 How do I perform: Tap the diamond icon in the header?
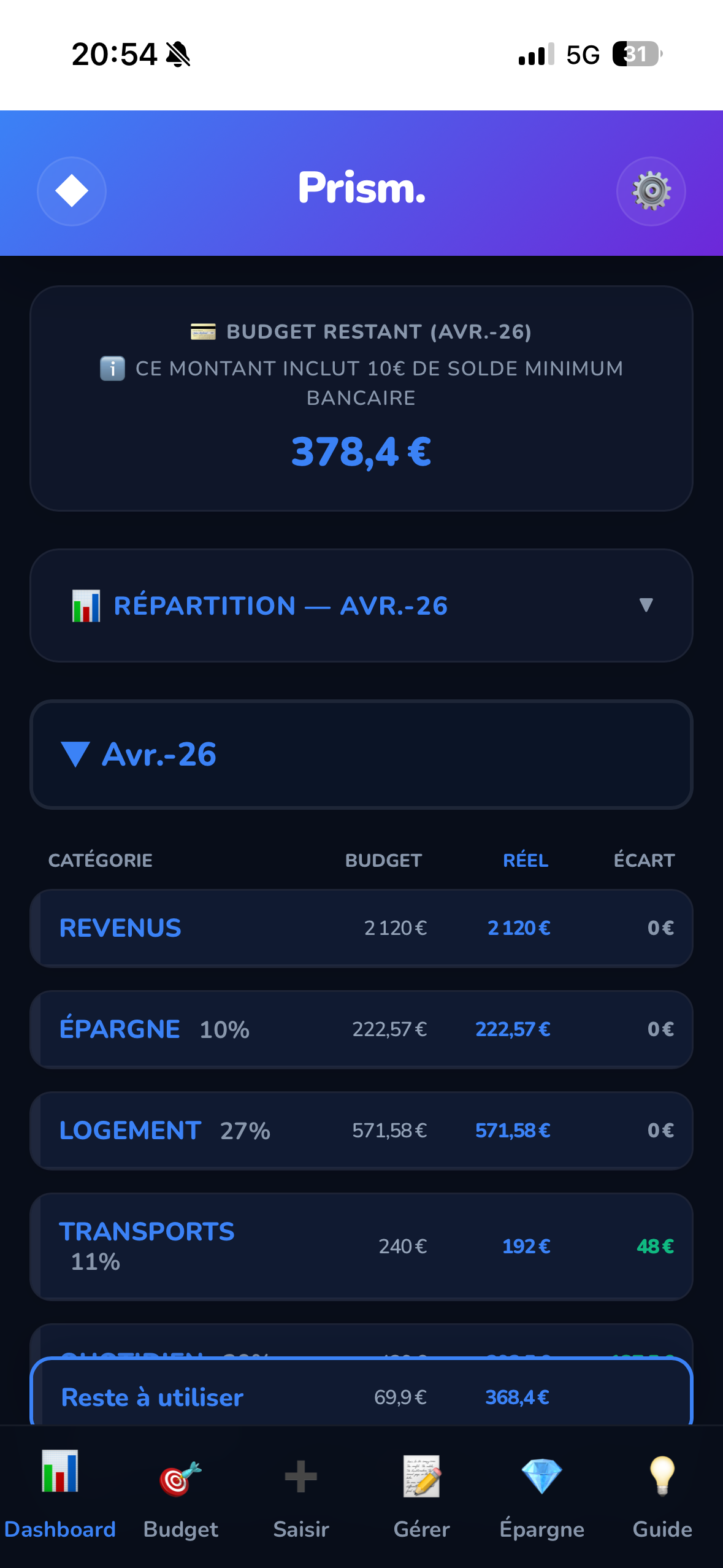72,191
